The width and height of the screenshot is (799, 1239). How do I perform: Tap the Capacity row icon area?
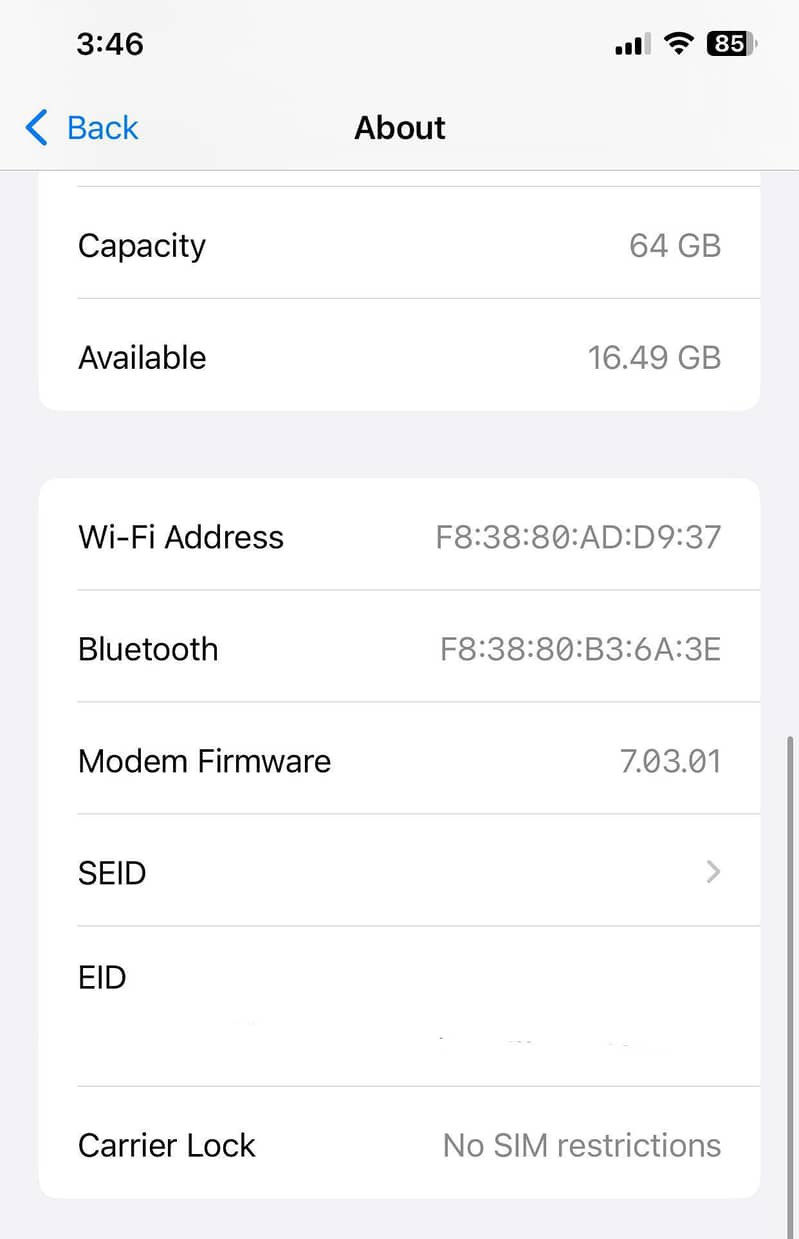click(141, 245)
